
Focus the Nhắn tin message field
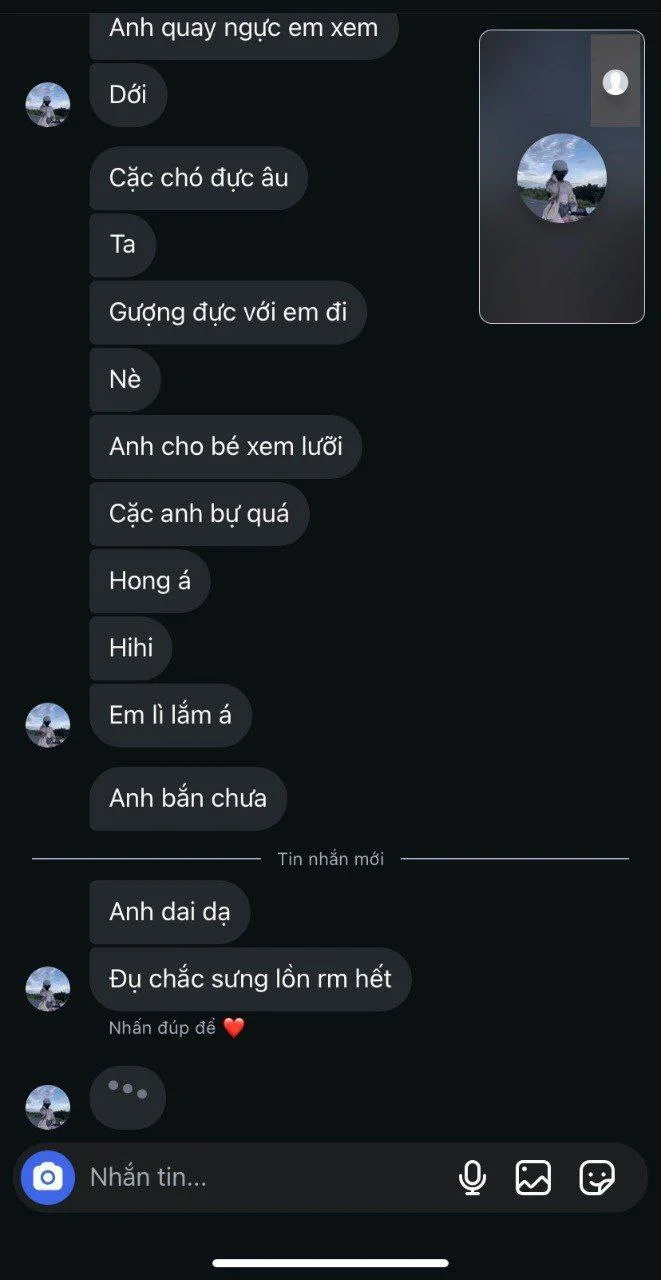click(x=260, y=1177)
